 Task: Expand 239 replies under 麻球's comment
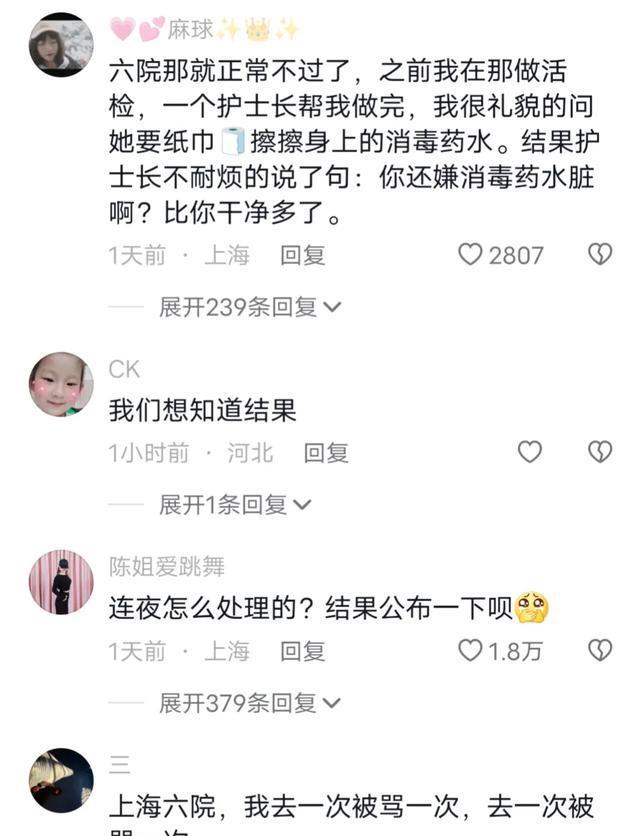pyautogui.click(x=250, y=307)
